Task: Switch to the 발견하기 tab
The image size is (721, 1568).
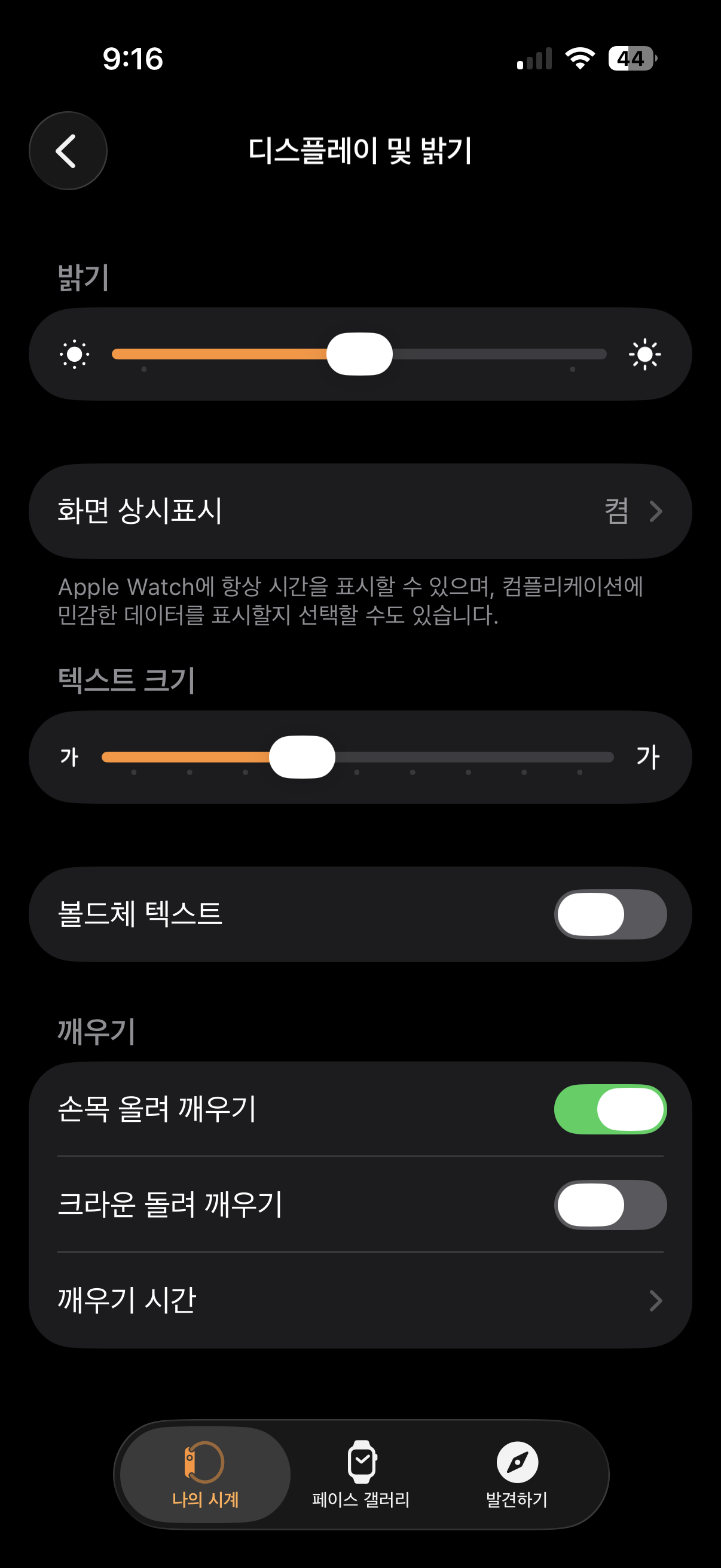Action: 517,1474
